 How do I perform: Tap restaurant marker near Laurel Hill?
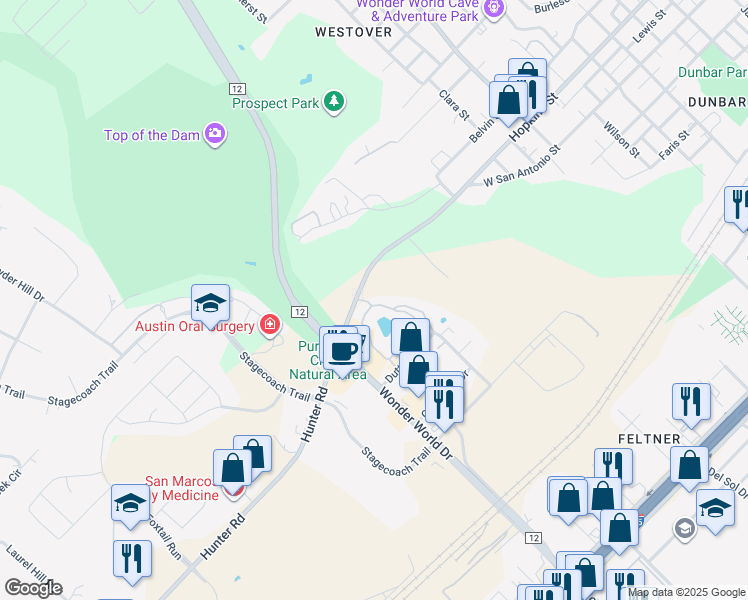(x=132, y=558)
